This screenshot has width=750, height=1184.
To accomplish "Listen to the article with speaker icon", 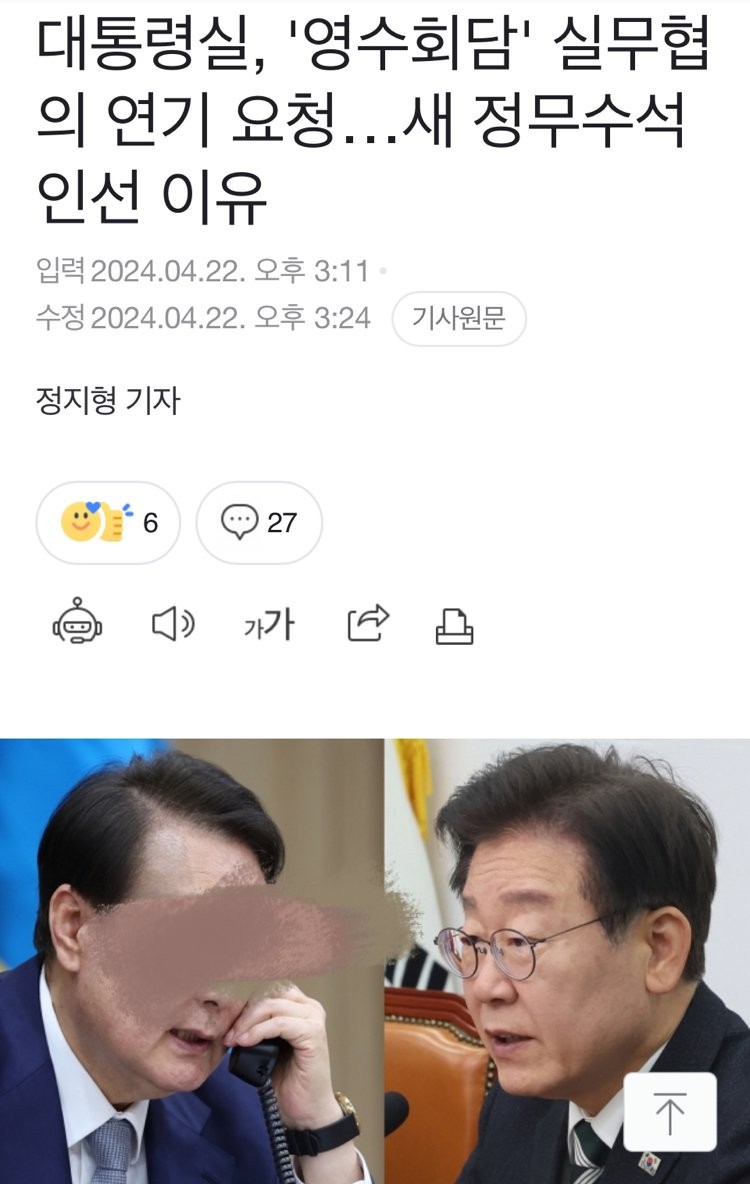I will coord(172,625).
